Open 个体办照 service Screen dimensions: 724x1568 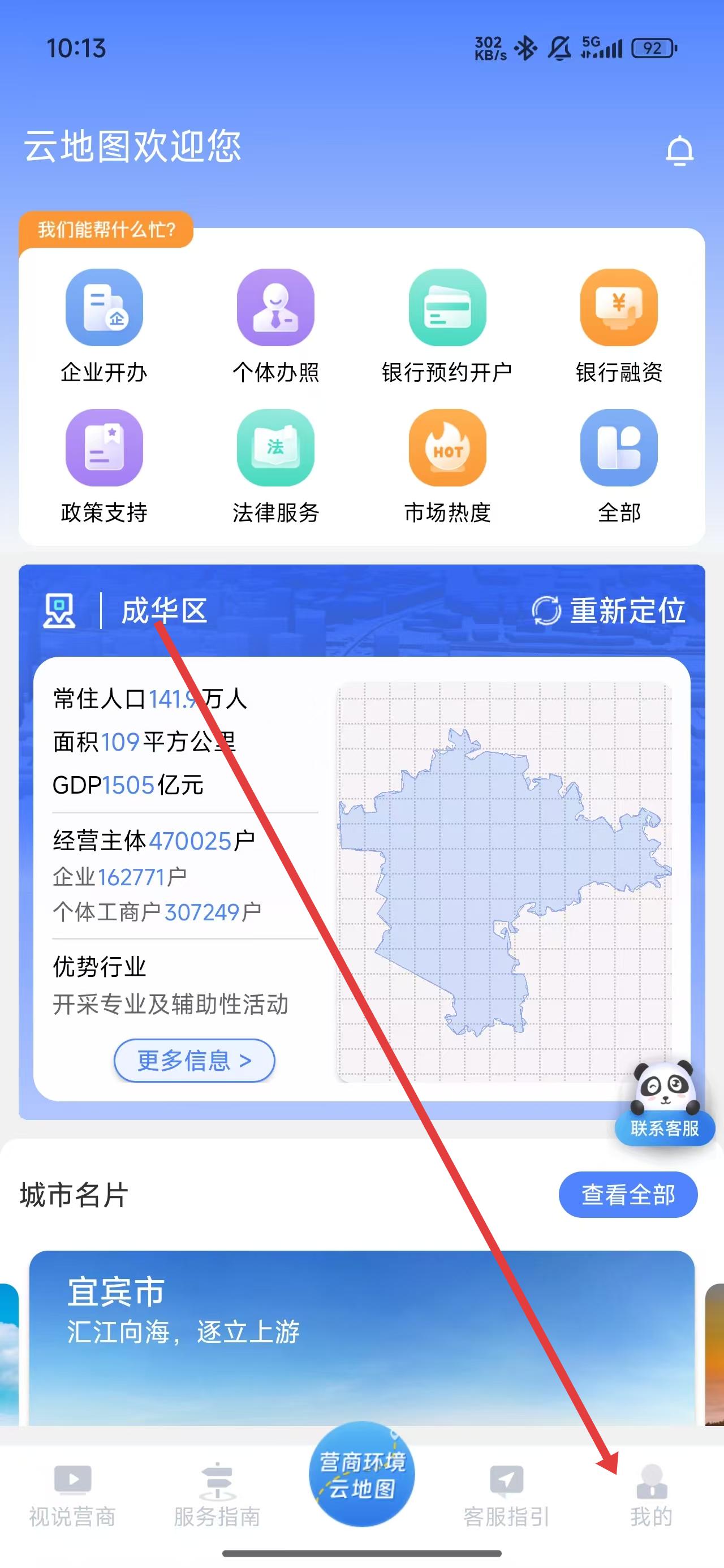[275, 326]
